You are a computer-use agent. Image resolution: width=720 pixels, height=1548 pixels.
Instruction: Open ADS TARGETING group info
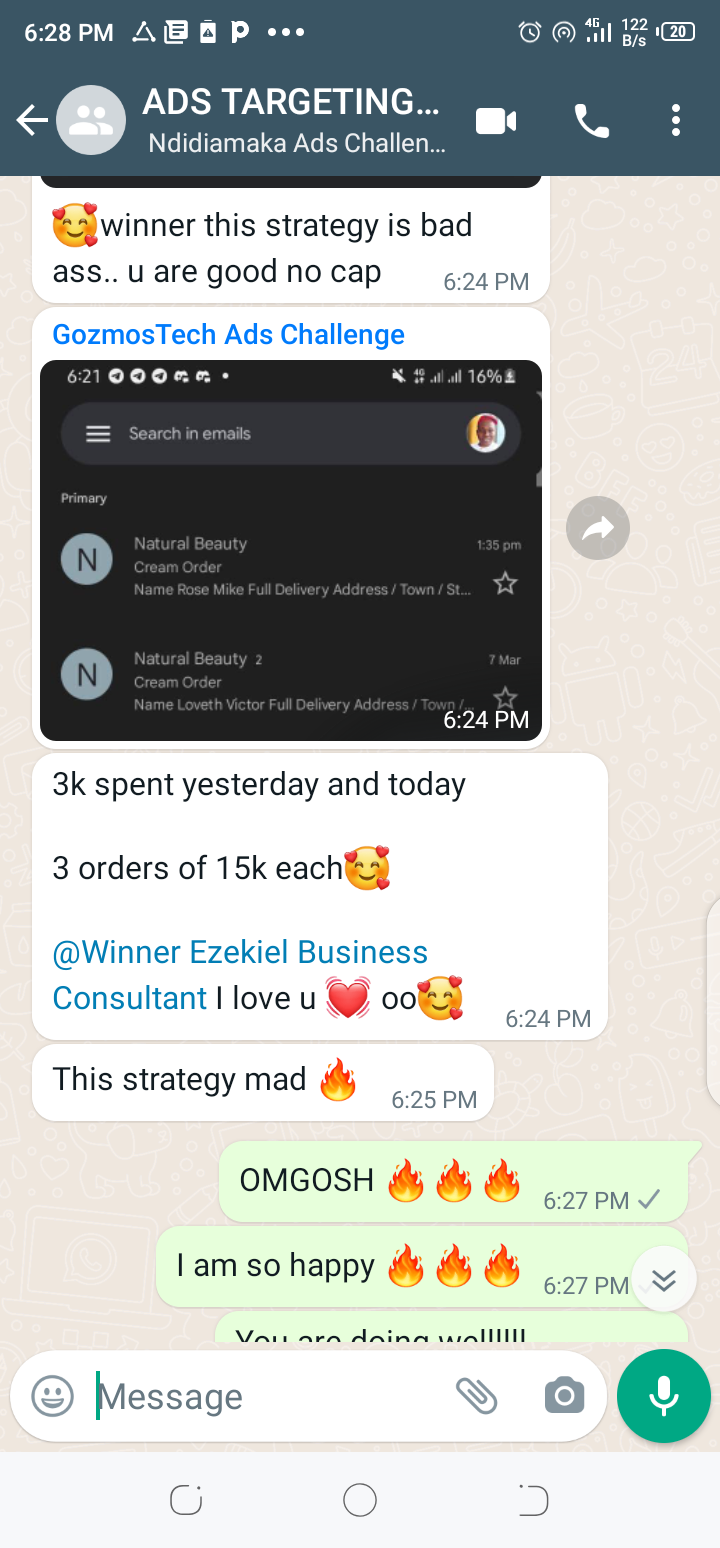point(292,121)
